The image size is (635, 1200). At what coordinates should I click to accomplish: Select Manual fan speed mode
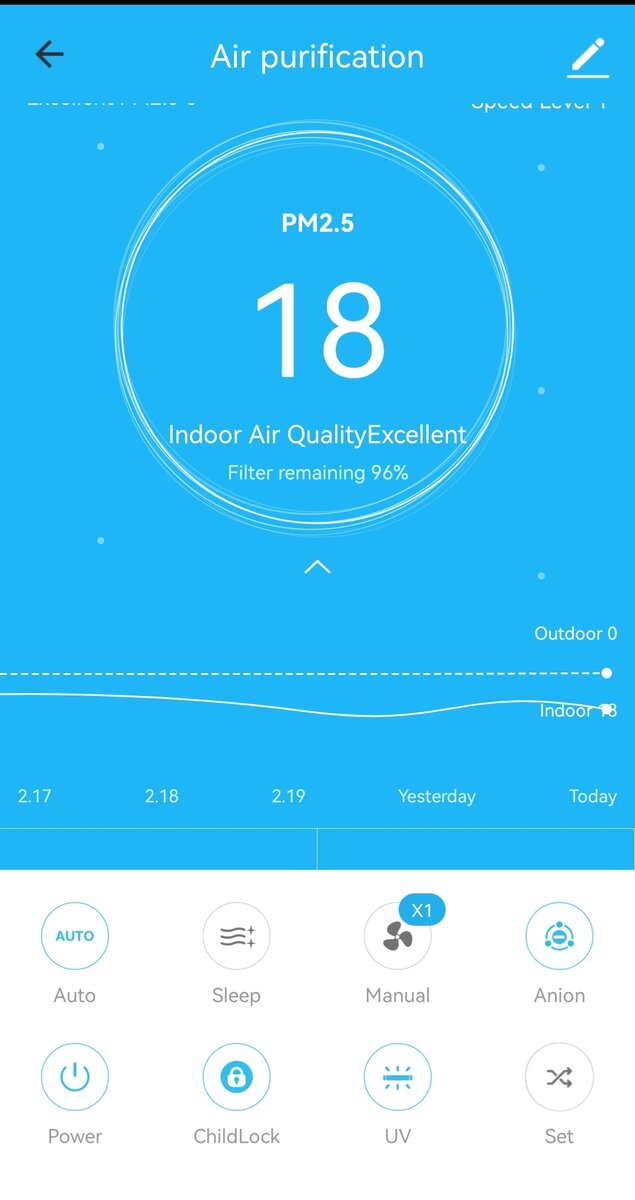click(x=398, y=937)
